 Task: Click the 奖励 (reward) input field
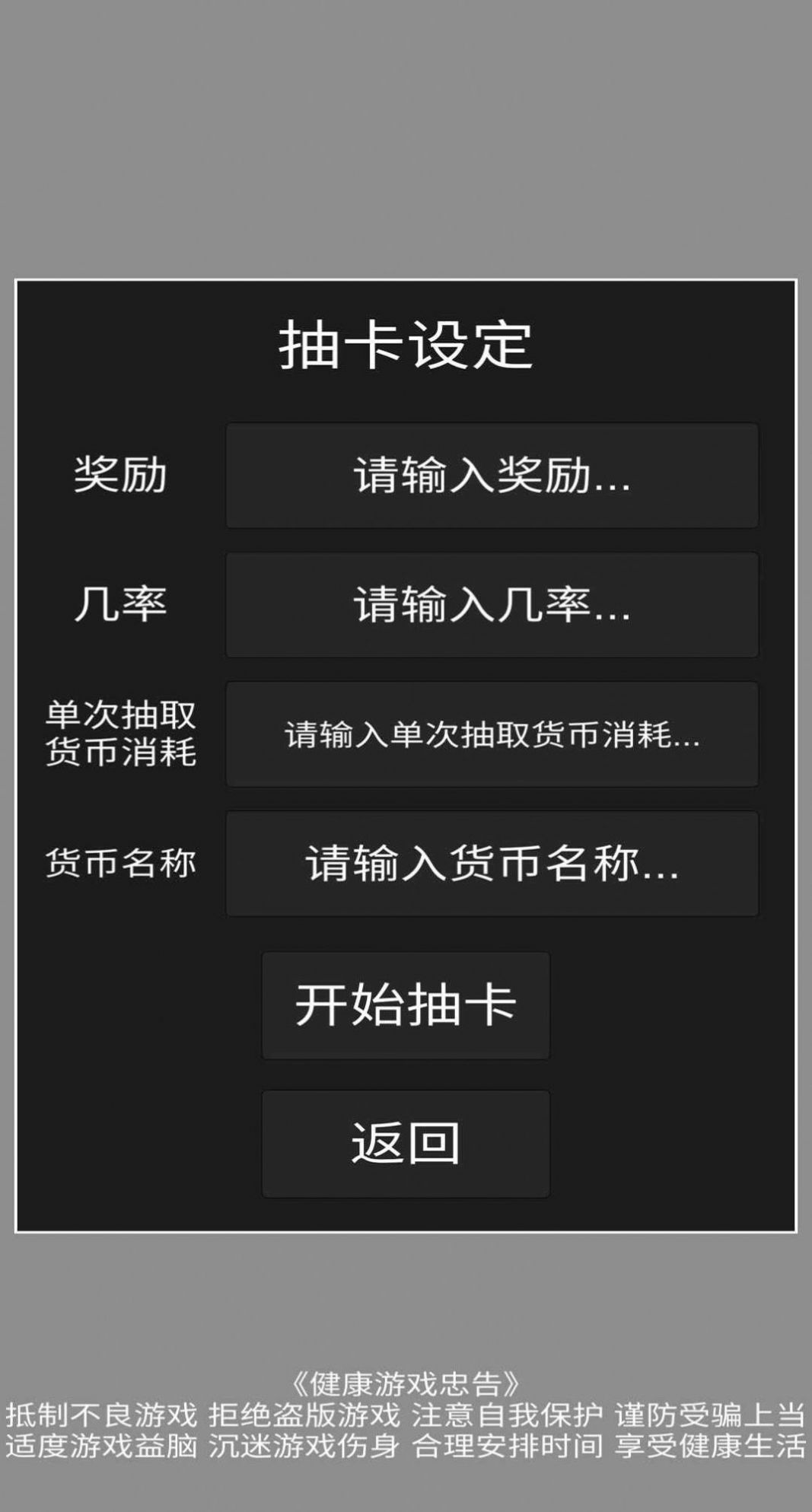coord(492,474)
